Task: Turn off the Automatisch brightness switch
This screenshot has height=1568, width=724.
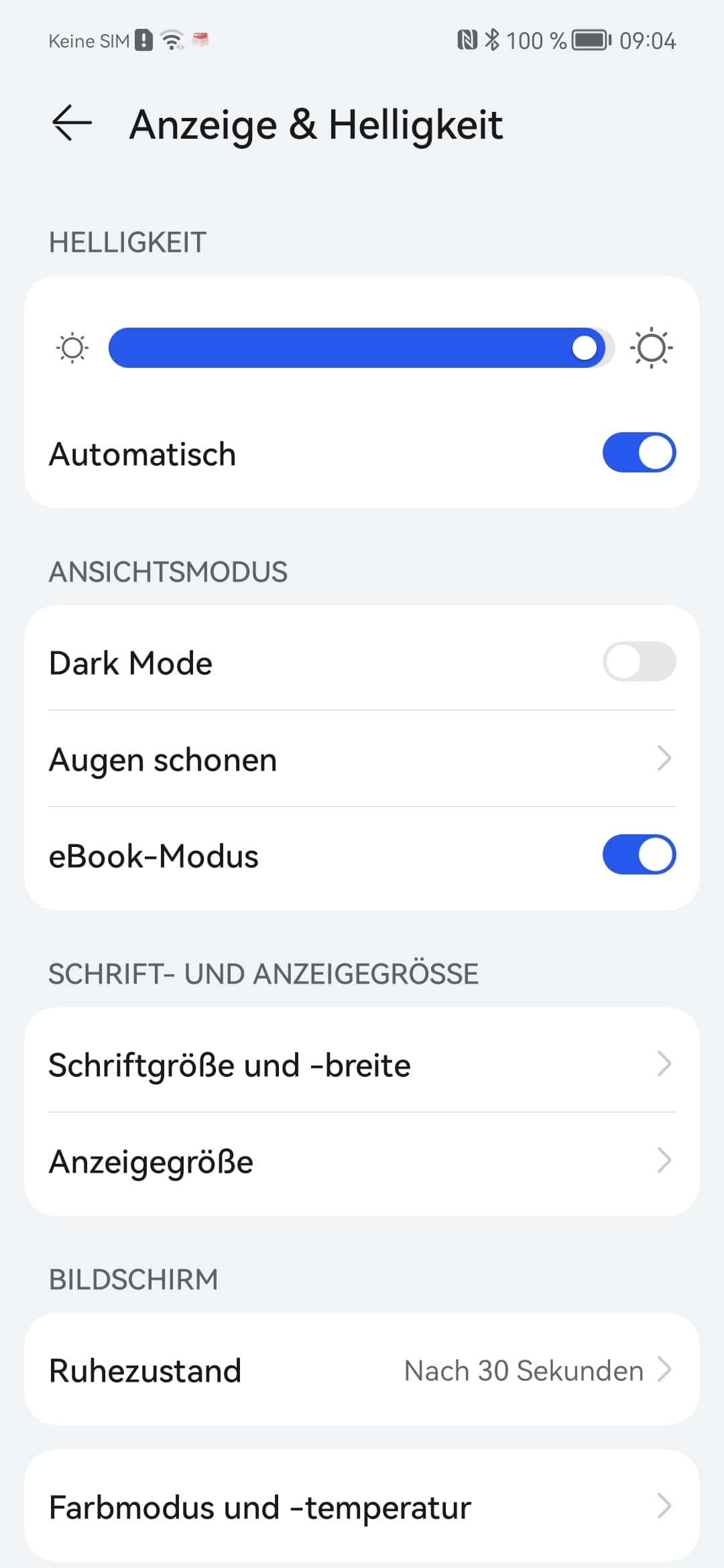Action: coord(638,453)
